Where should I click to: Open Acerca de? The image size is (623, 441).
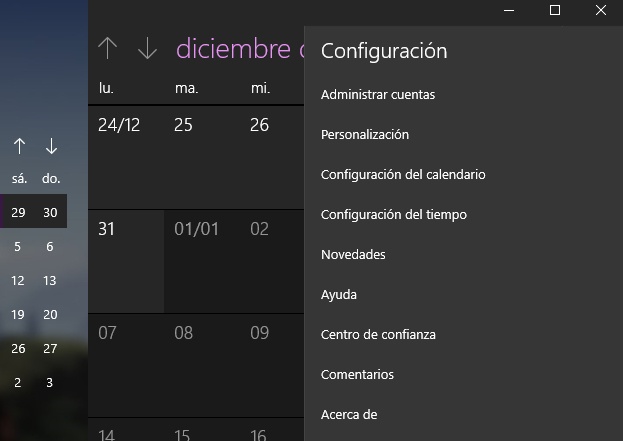click(x=348, y=415)
